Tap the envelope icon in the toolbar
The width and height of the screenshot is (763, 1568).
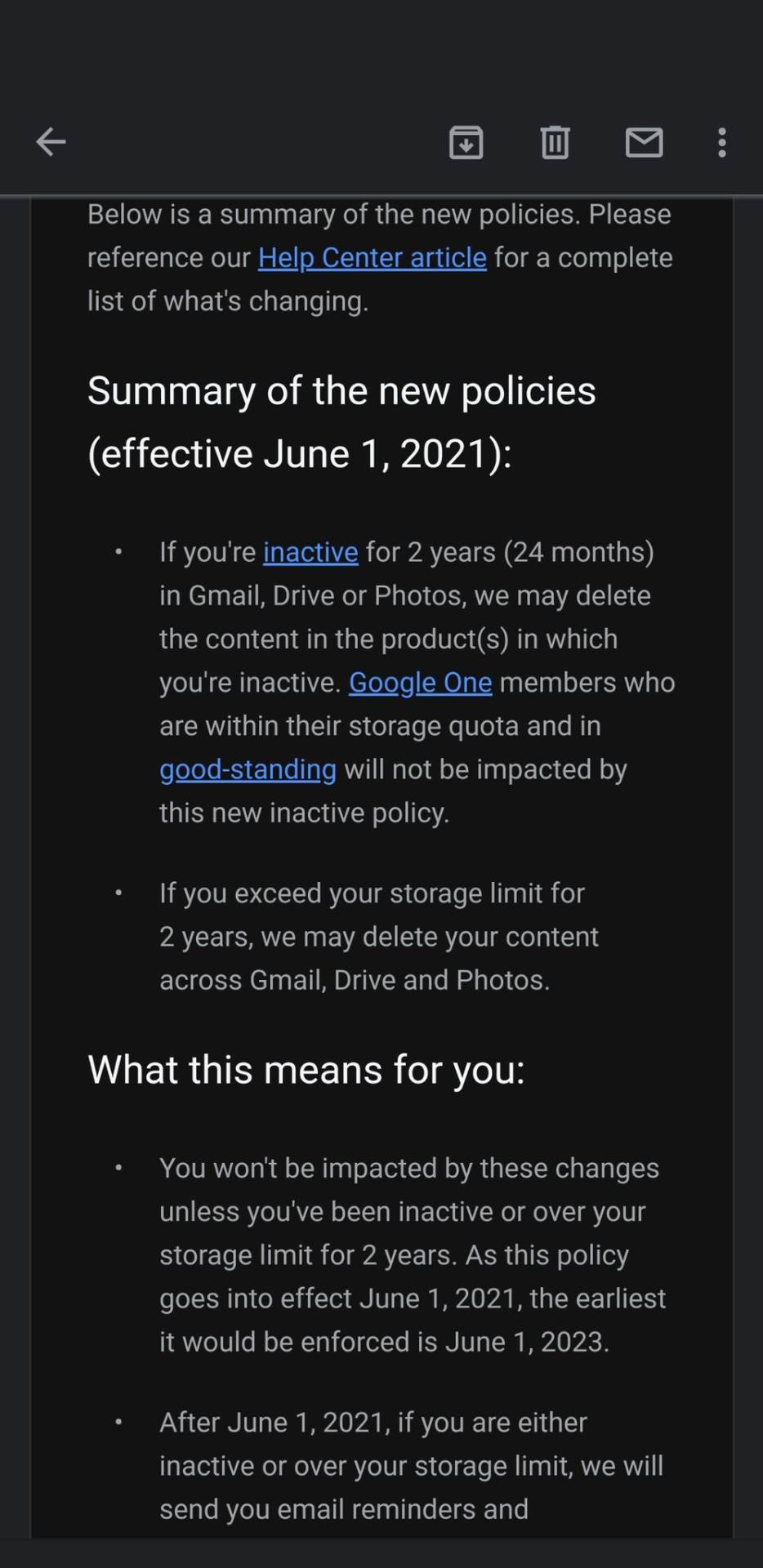click(x=644, y=142)
